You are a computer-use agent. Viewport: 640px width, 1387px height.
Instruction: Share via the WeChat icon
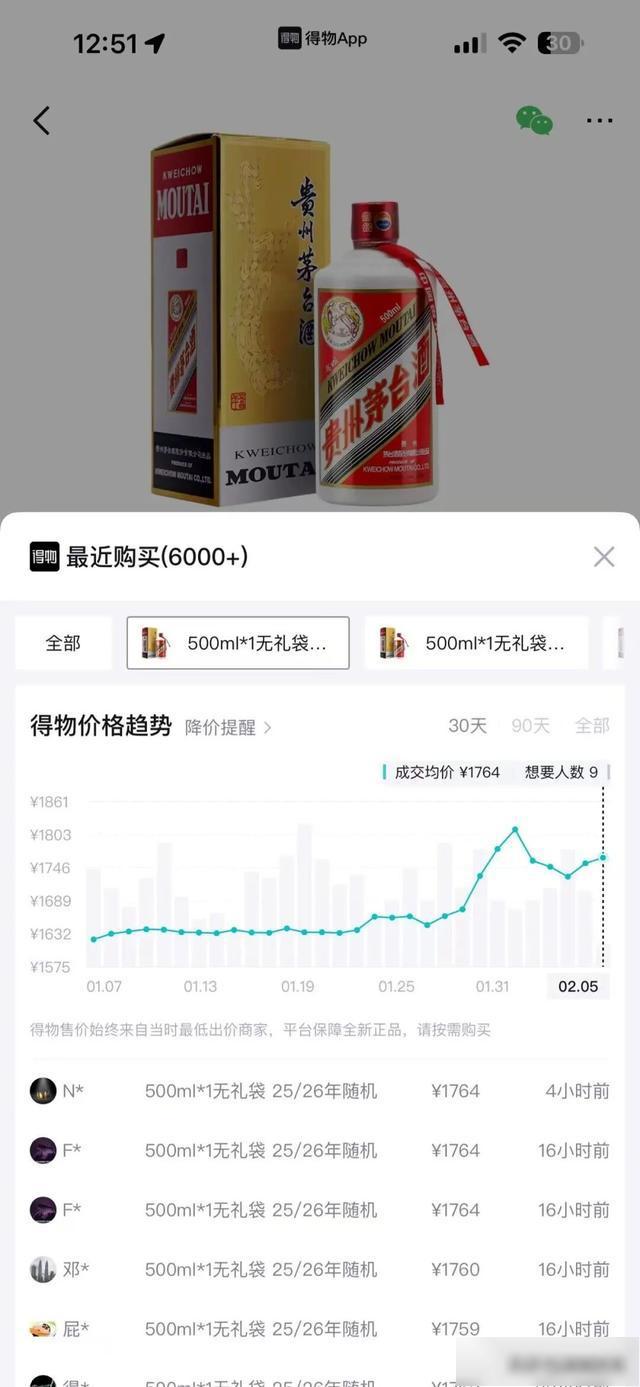[534, 121]
